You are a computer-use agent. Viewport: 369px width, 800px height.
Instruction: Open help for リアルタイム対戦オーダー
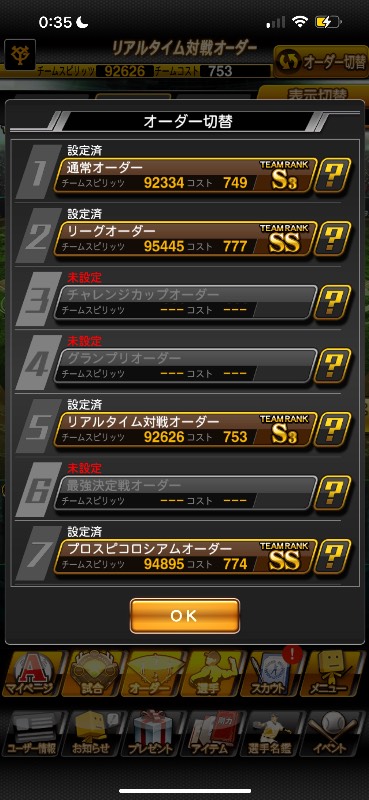333,429
